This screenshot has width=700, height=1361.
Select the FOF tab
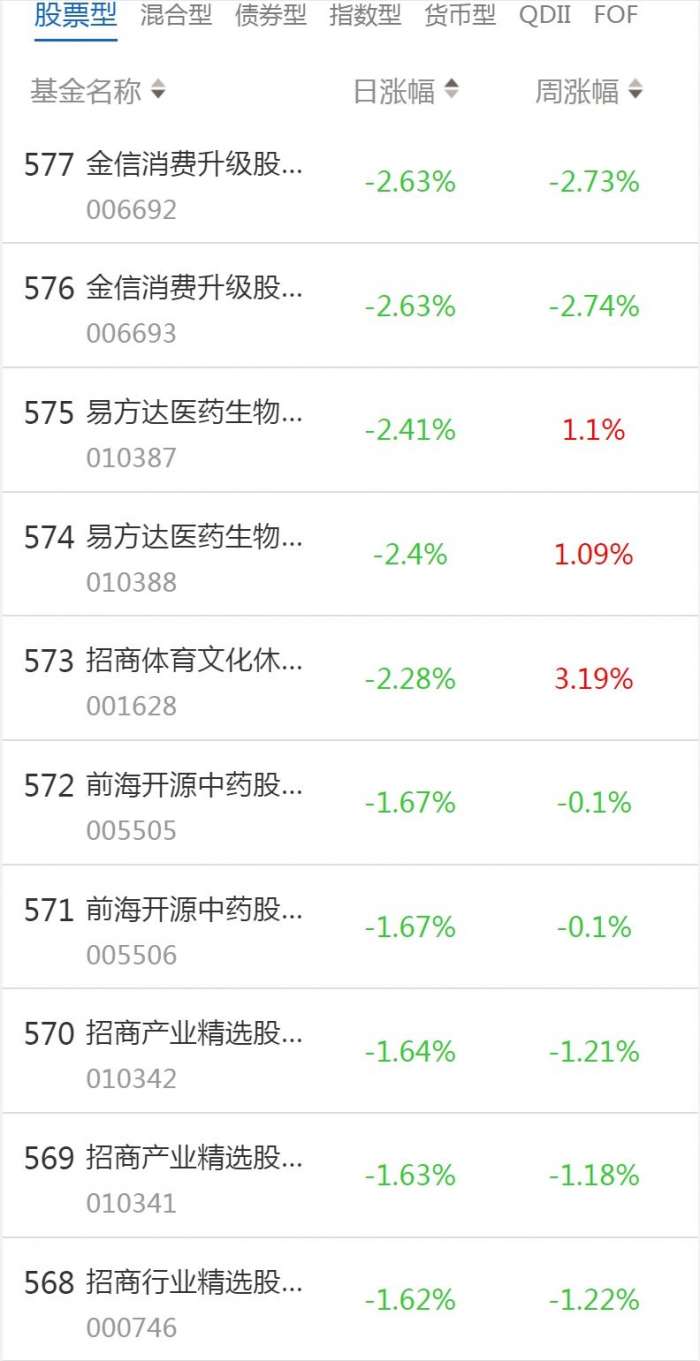pyautogui.click(x=615, y=16)
